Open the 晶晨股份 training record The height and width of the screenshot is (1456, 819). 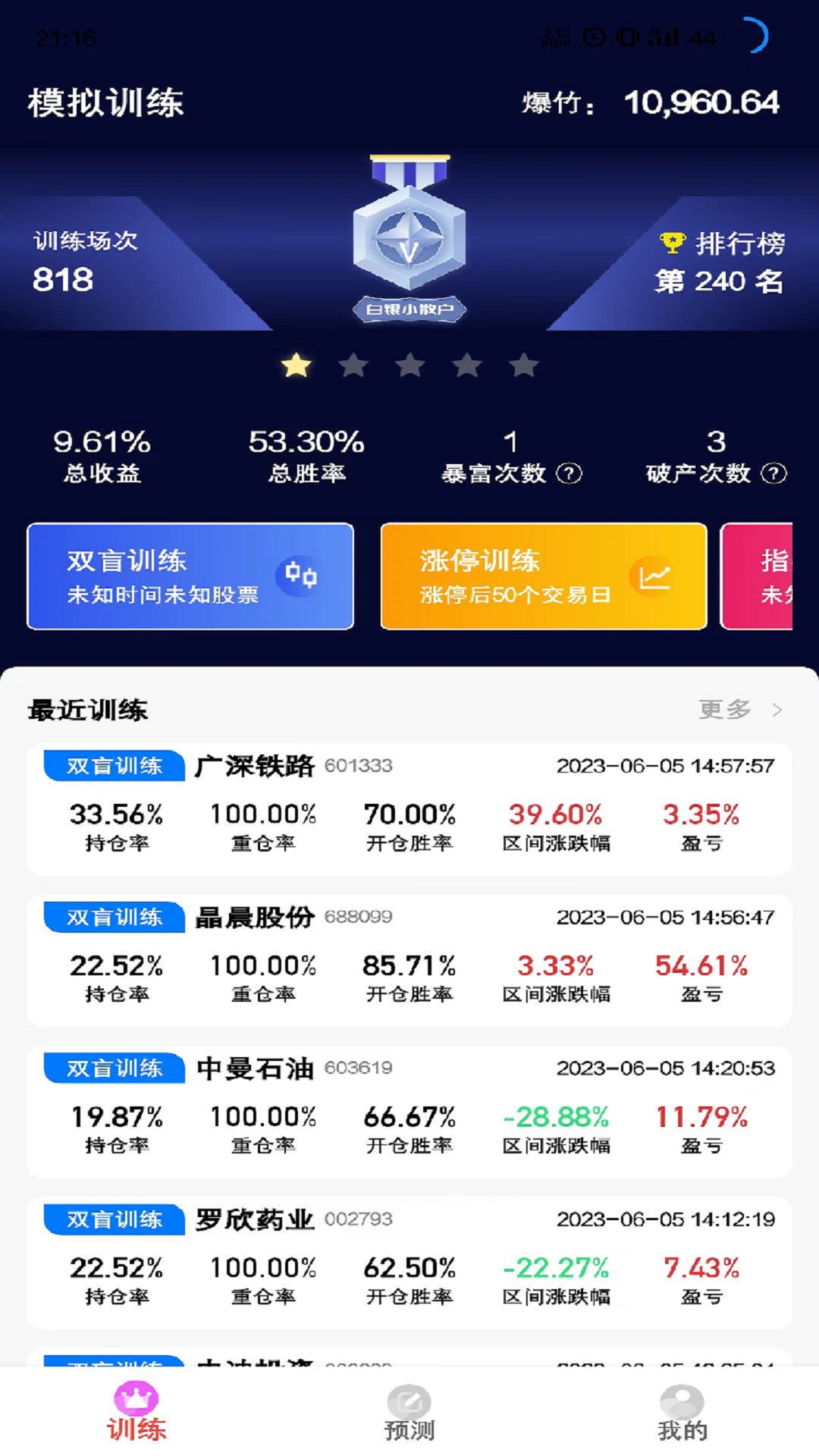click(409, 961)
